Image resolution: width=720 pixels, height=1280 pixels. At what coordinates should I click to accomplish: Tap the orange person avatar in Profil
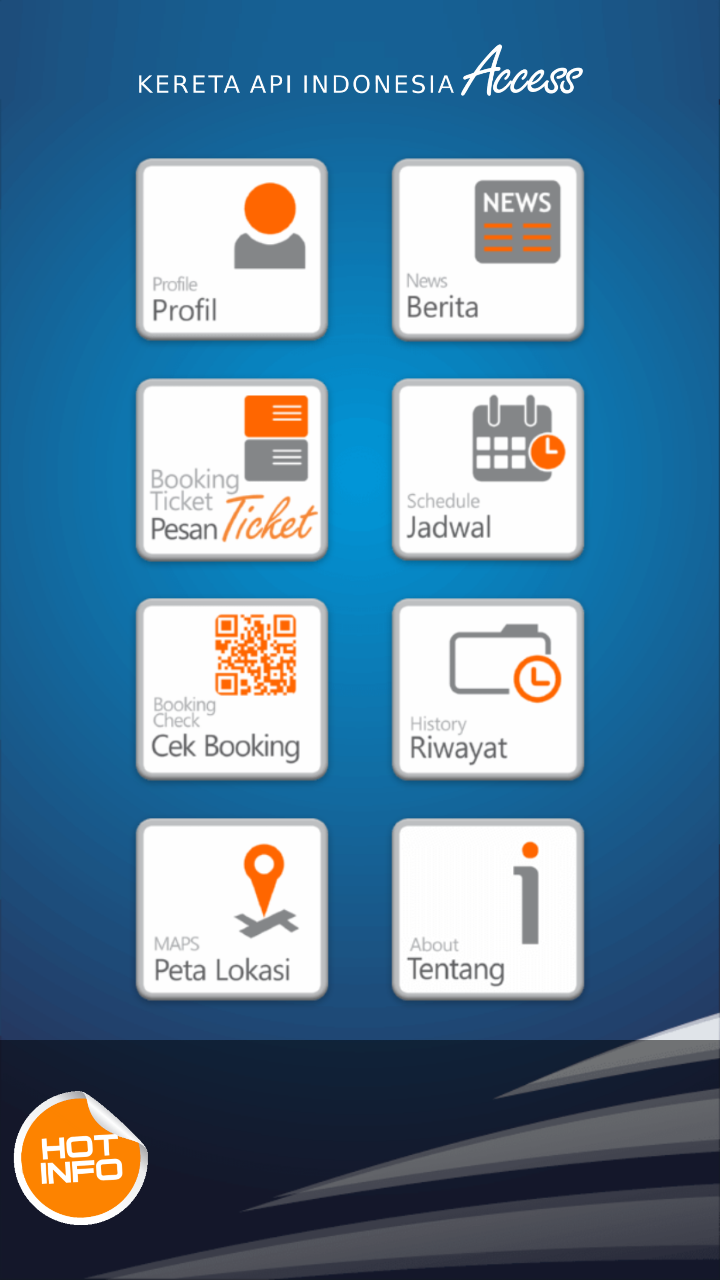[x=266, y=210]
